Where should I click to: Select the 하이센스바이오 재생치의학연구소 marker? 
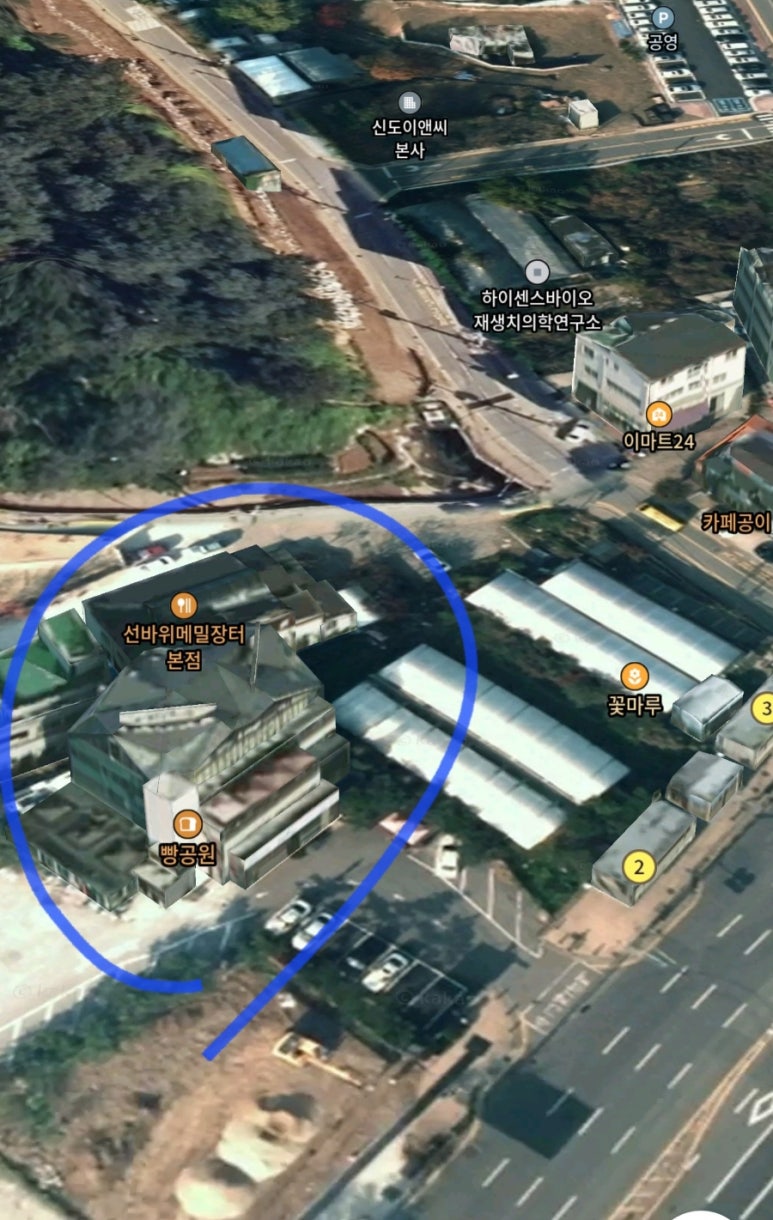[538, 272]
